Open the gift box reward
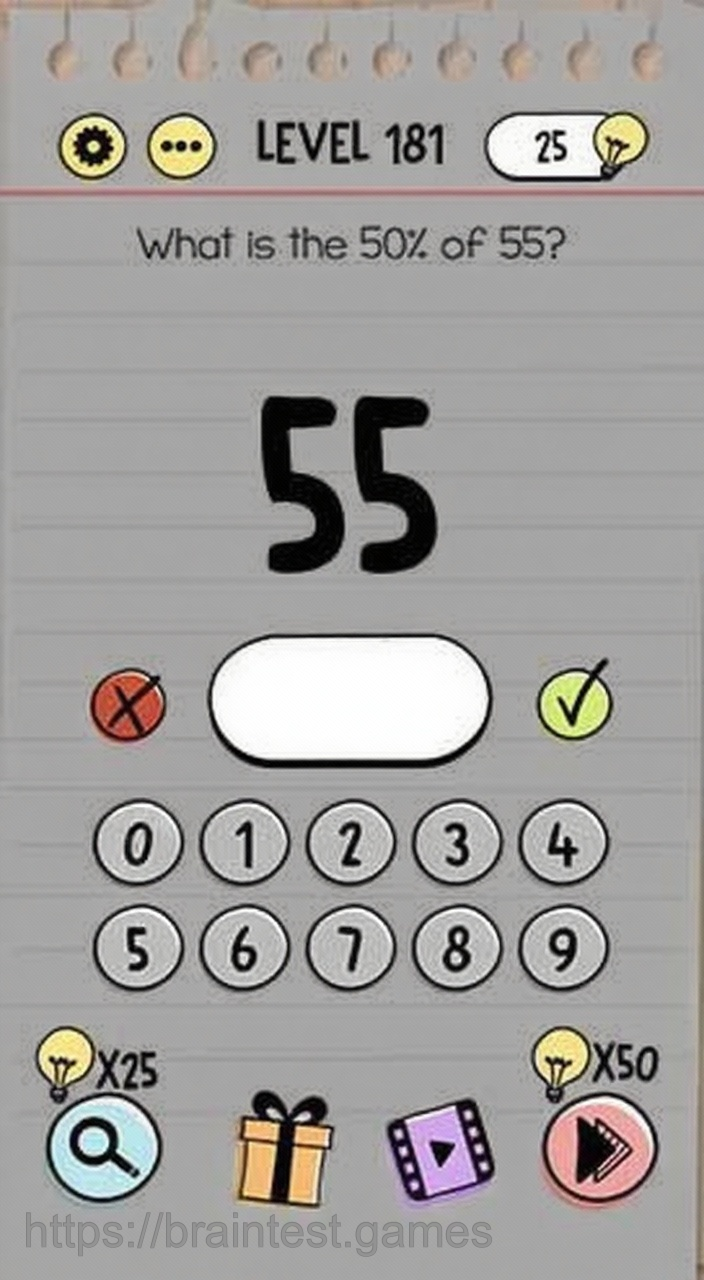 click(283, 1152)
